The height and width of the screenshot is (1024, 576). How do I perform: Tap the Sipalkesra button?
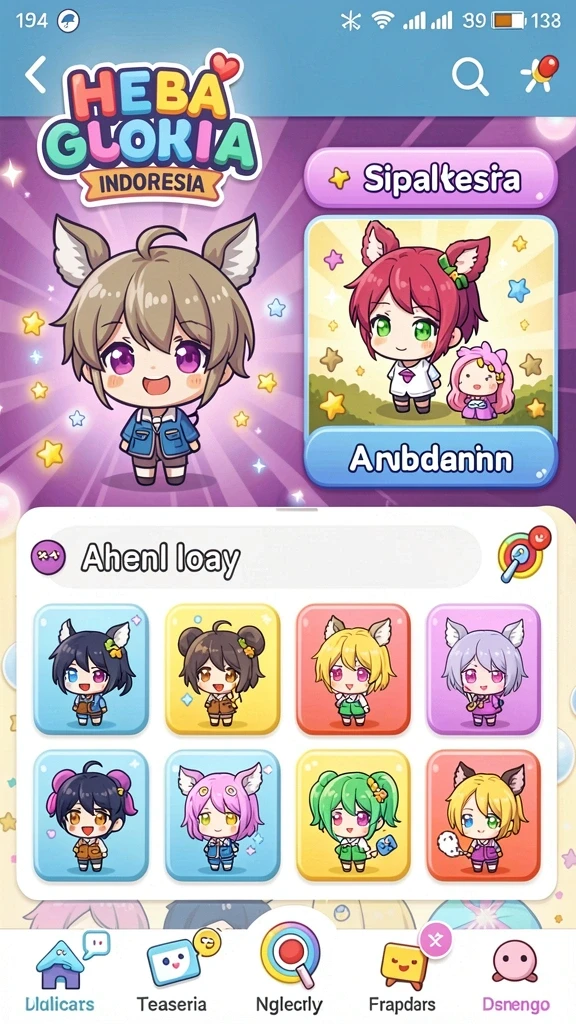point(430,178)
